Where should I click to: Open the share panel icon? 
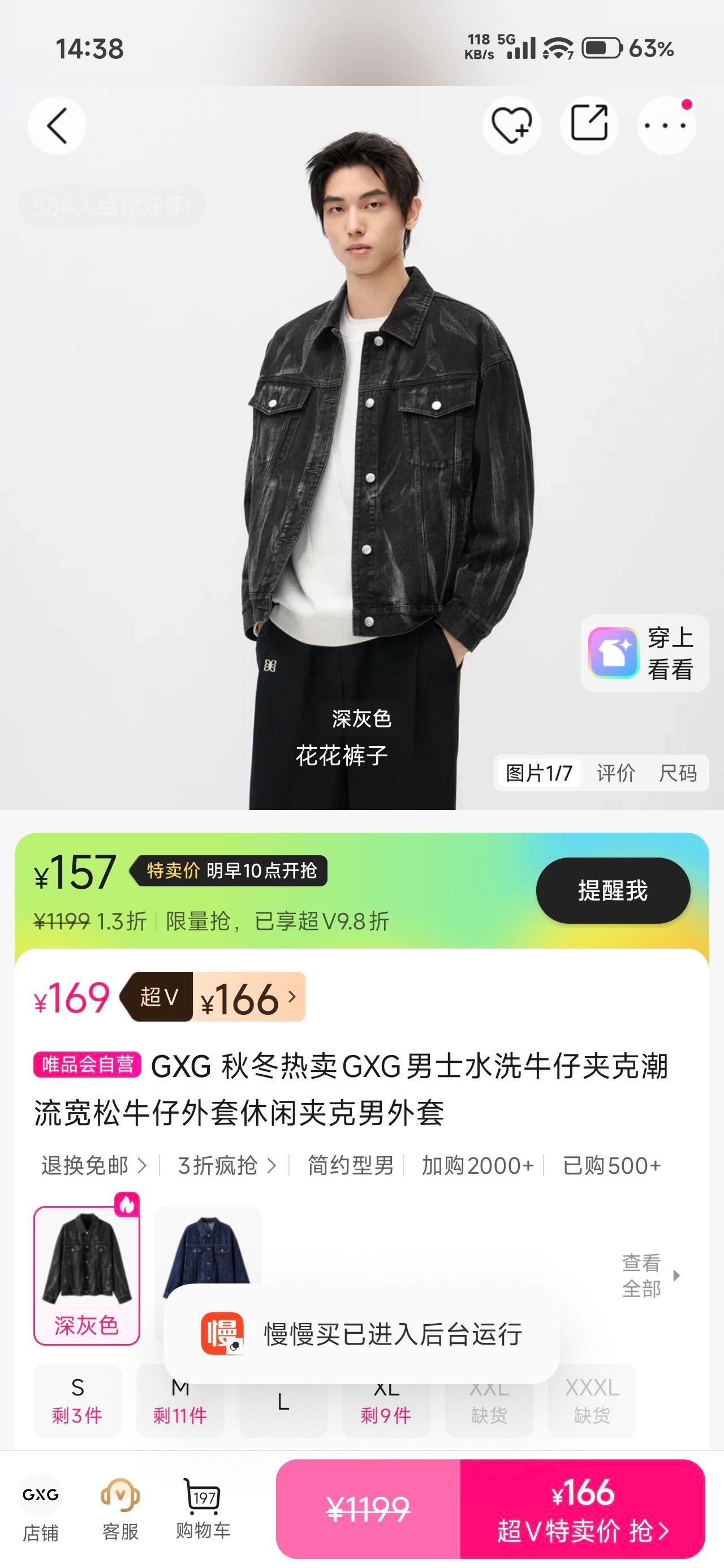[x=589, y=124]
